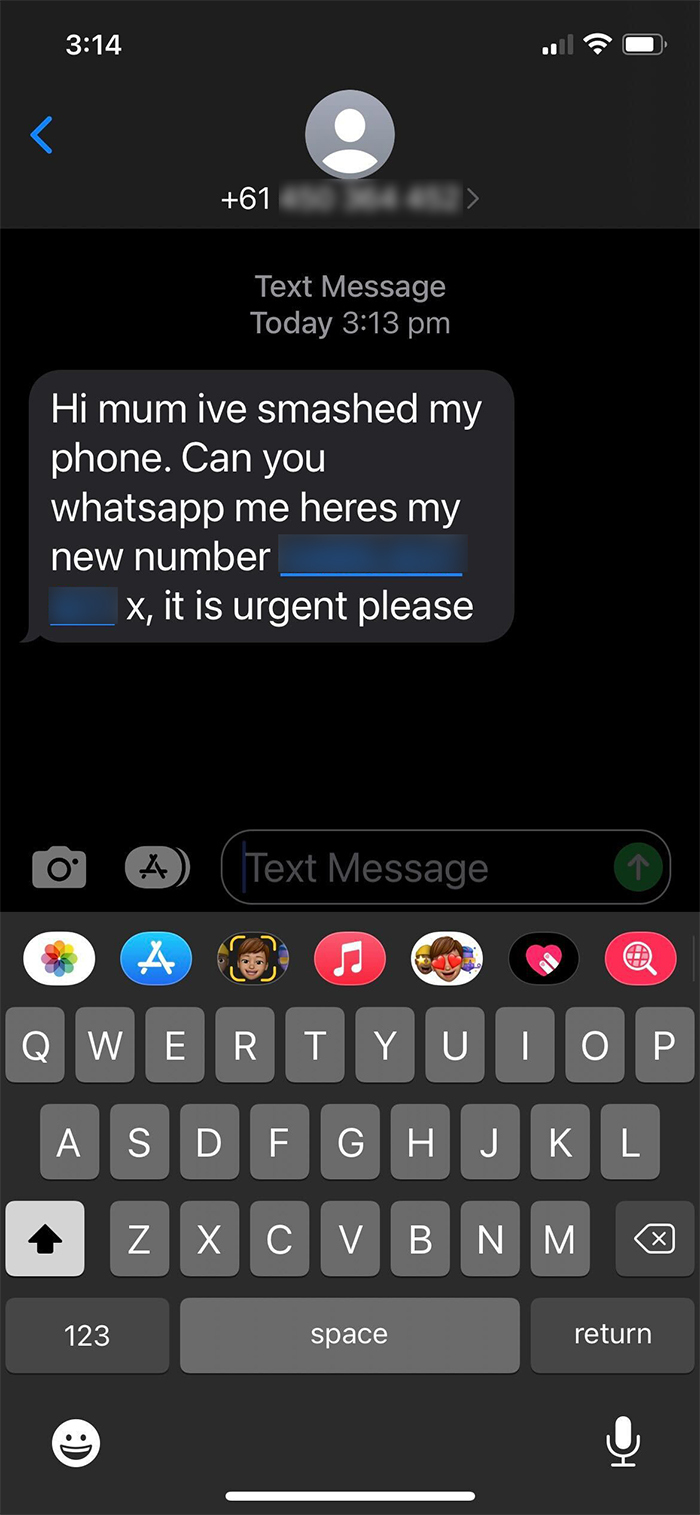
Task: Send the message with the arrow button
Action: click(x=638, y=867)
